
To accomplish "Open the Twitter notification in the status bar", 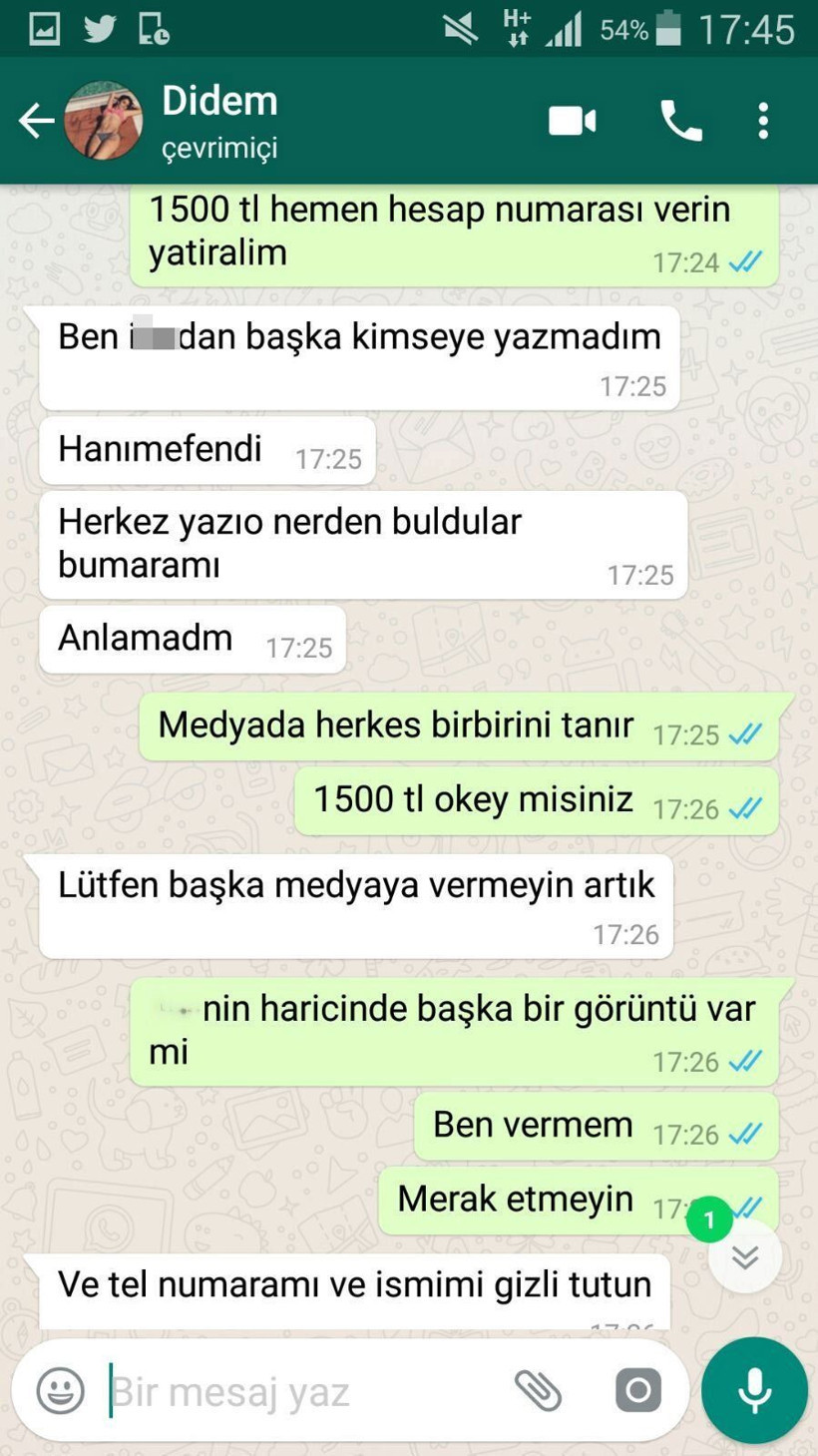I will pyautogui.click(x=100, y=28).
